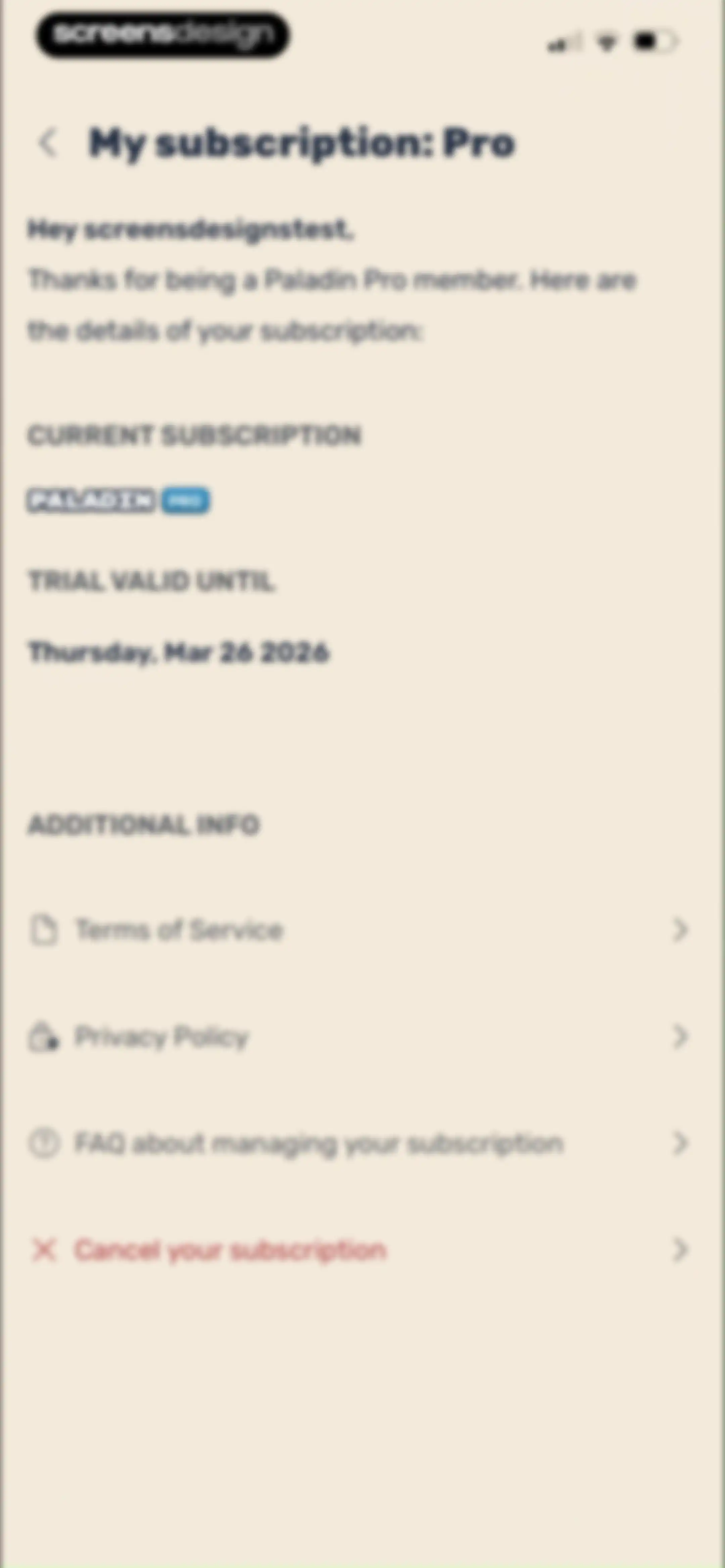
Task: Tap Cancel your subscription
Action: pyautogui.click(x=359, y=1250)
